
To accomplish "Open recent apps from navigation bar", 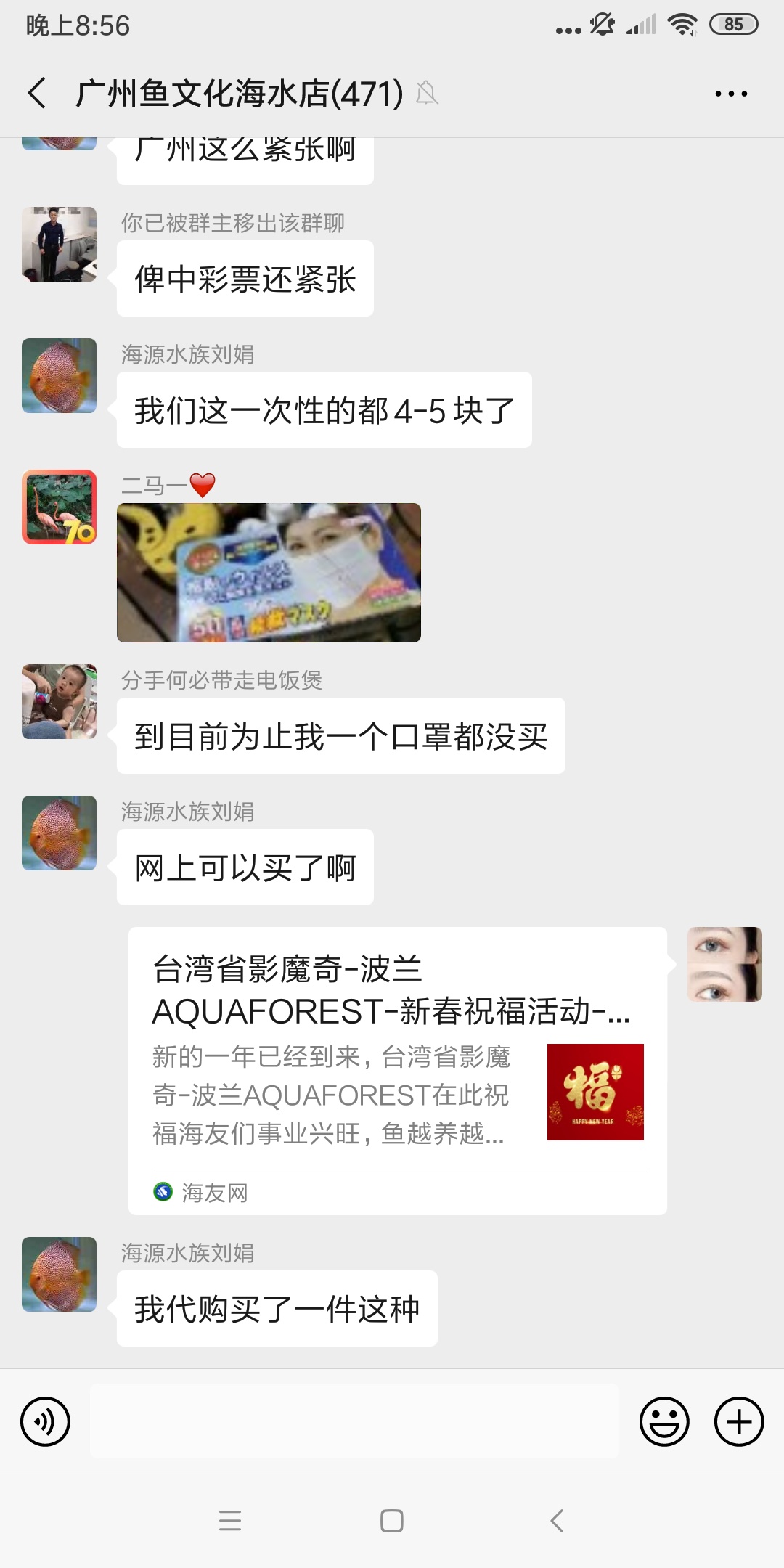I will [230, 1520].
